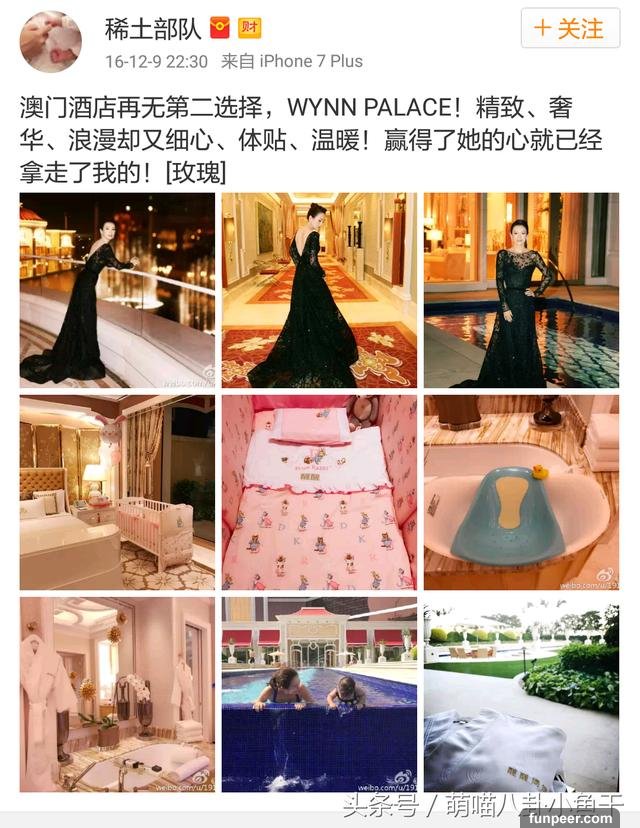Screen dimensions: 640x828
Task: Open garden photo with embroidered bathrobe
Action: click(x=521, y=694)
